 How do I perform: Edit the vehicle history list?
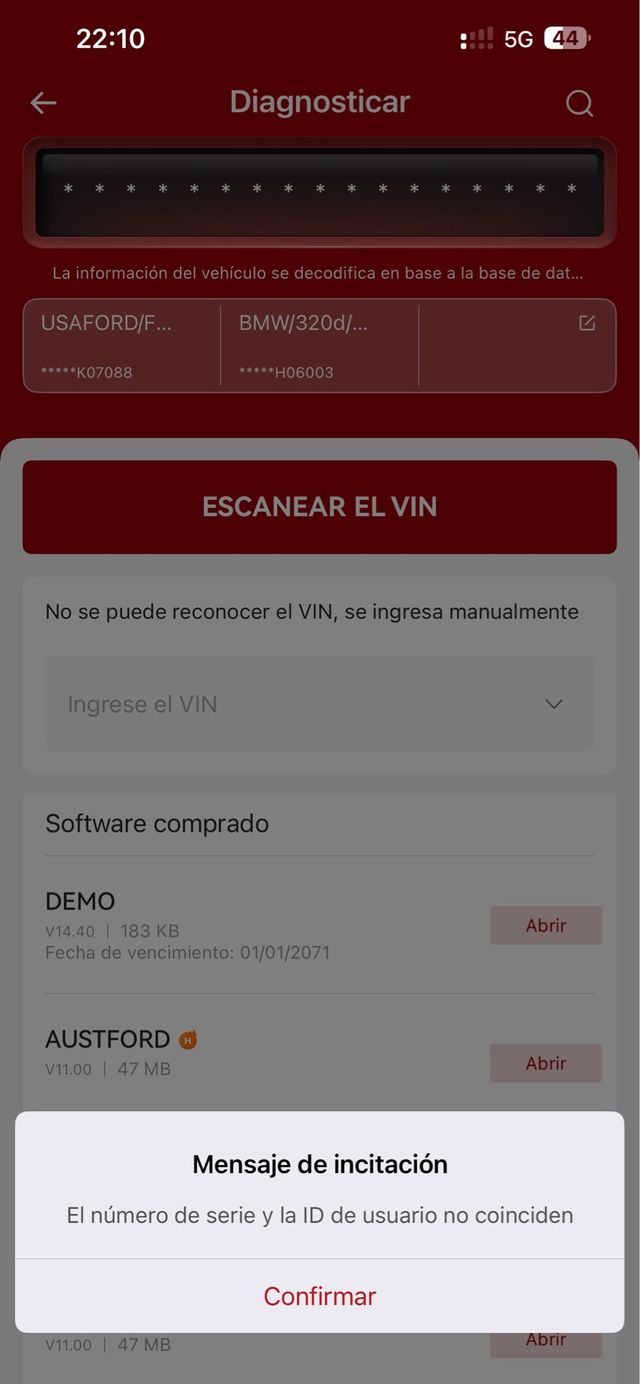(587, 323)
